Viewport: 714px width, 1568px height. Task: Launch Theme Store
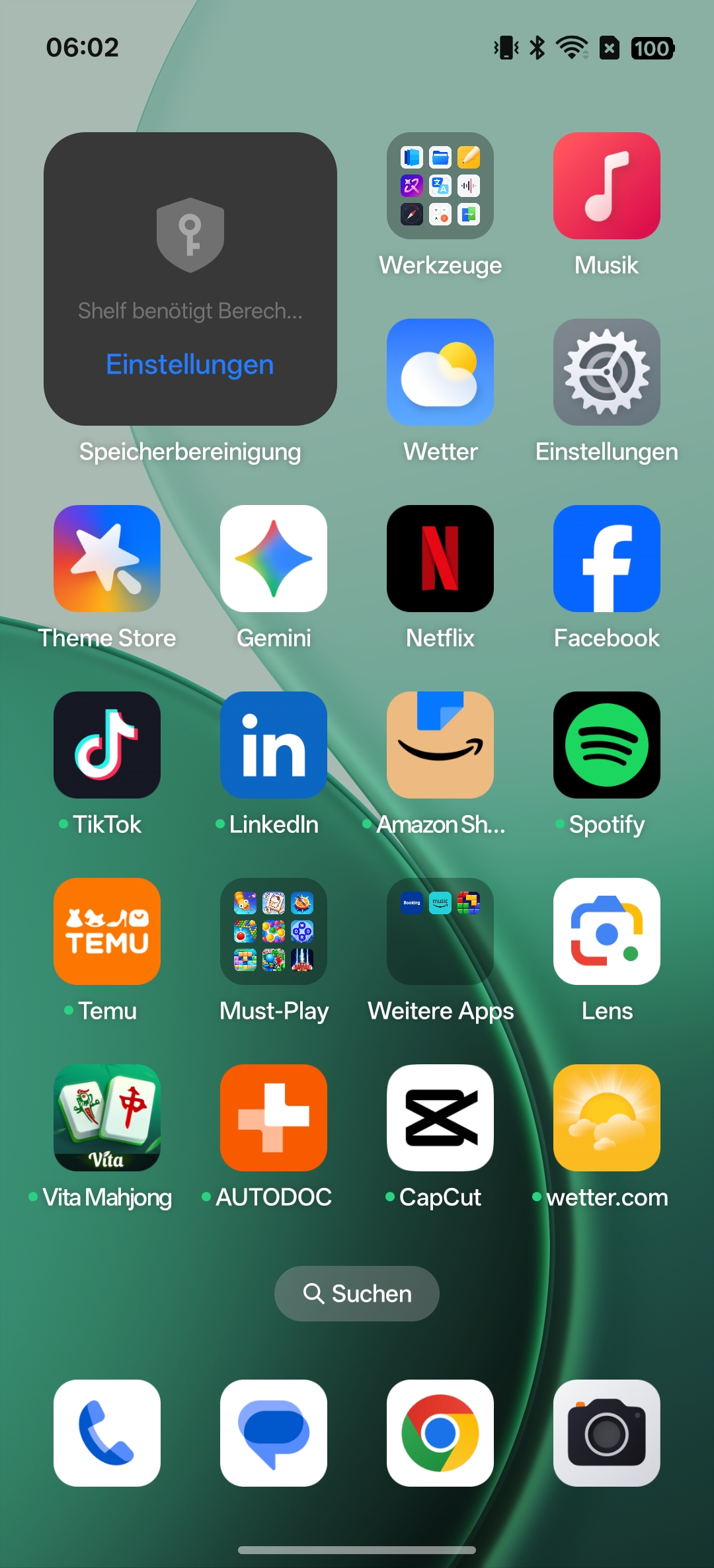[107, 559]
